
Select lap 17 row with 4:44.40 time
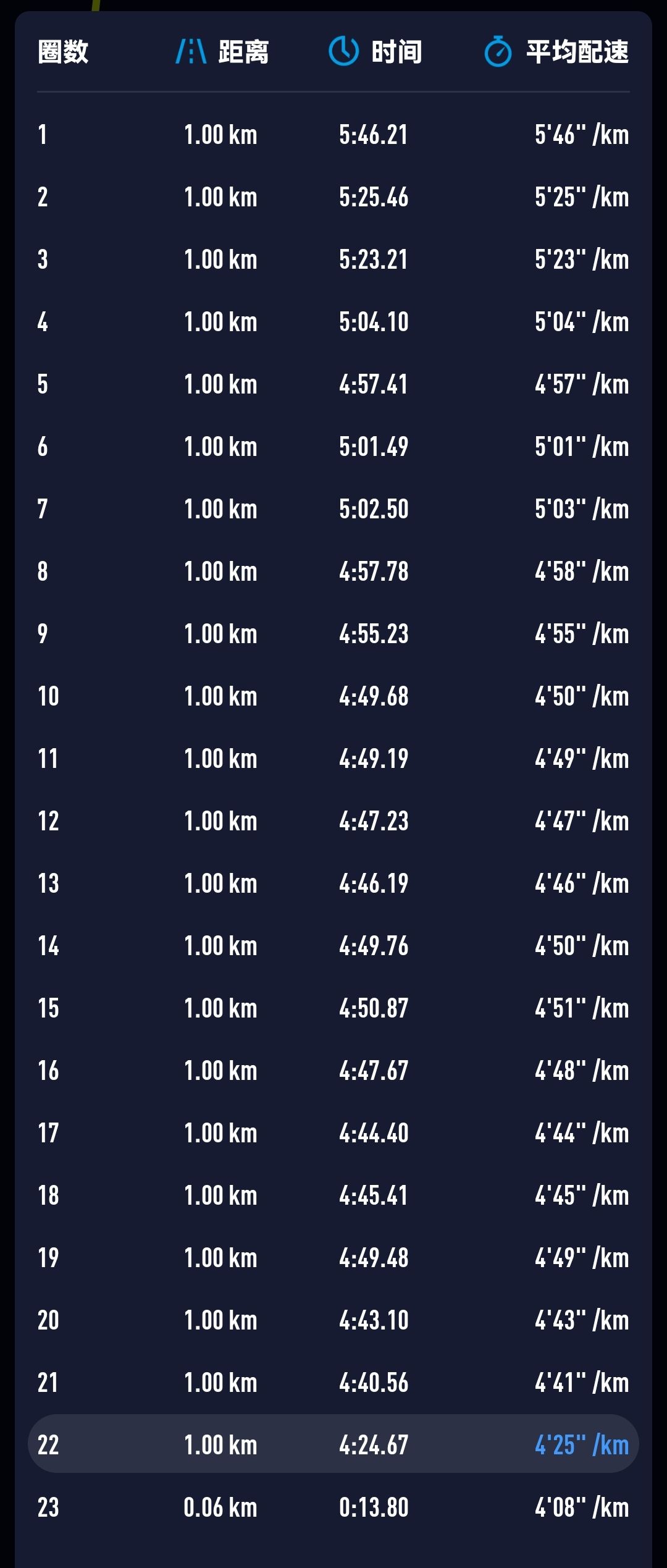[x=333, y=1133]
